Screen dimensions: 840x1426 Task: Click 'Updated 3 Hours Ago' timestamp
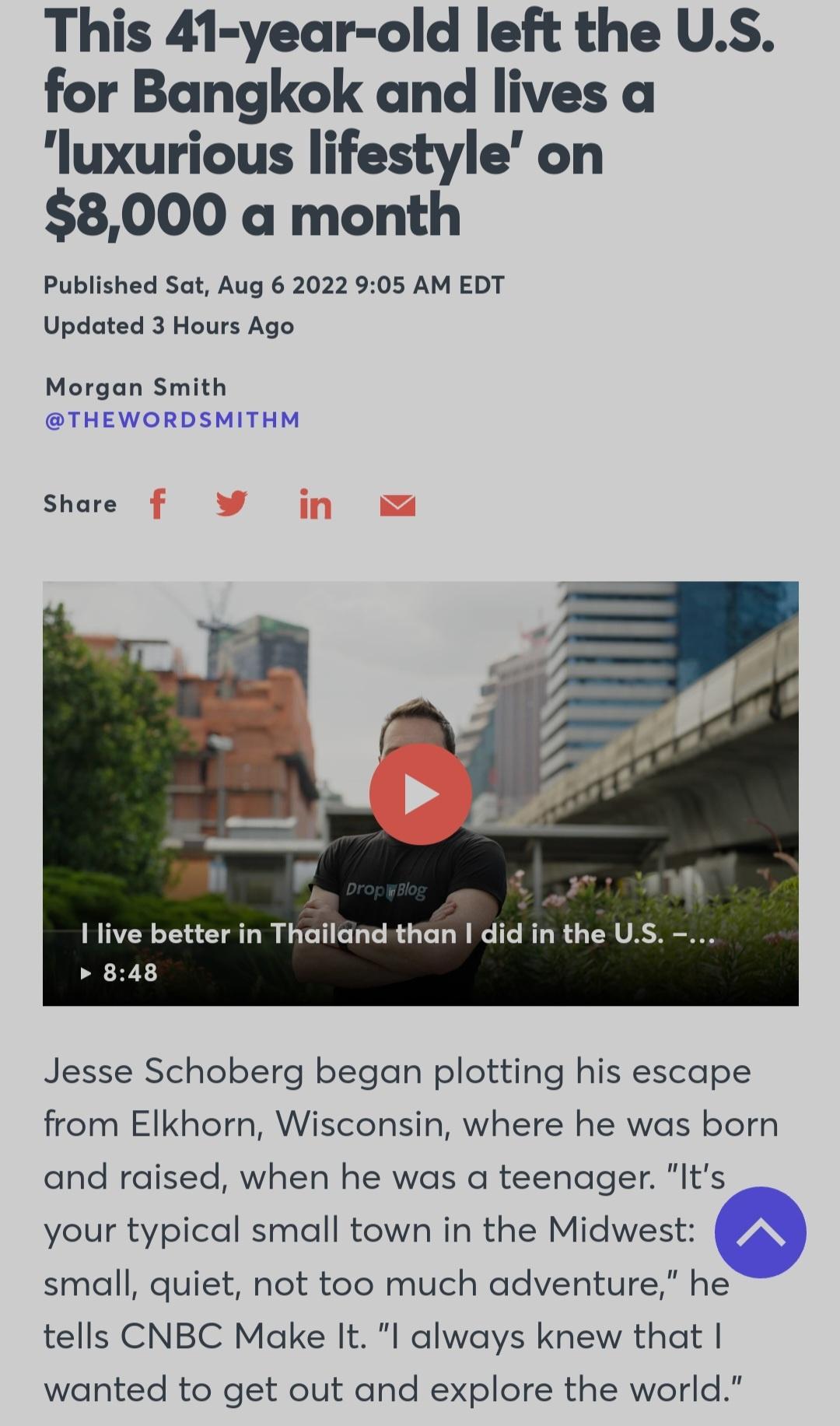169,327
